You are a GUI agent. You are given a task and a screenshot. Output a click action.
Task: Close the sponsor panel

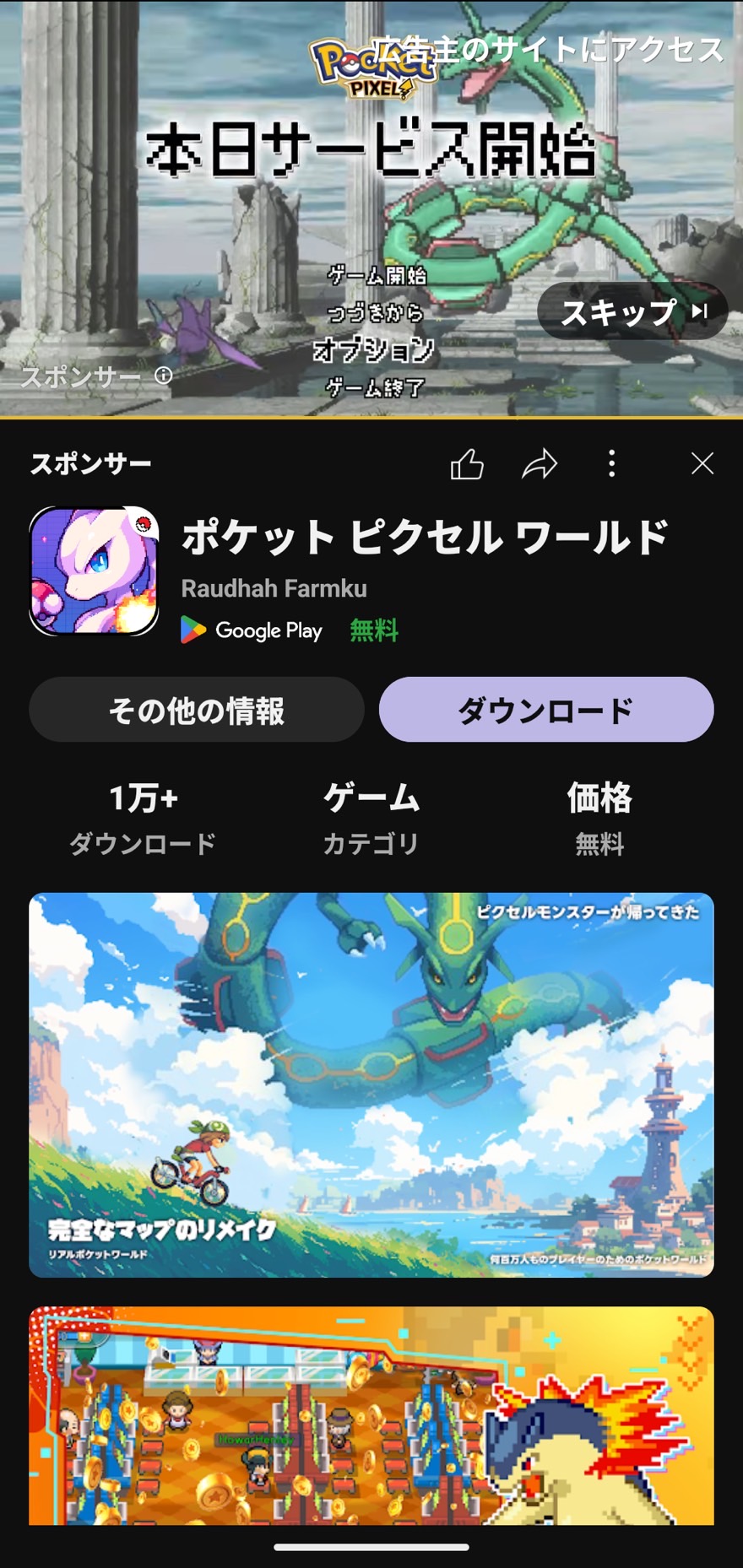click(702, 463)
